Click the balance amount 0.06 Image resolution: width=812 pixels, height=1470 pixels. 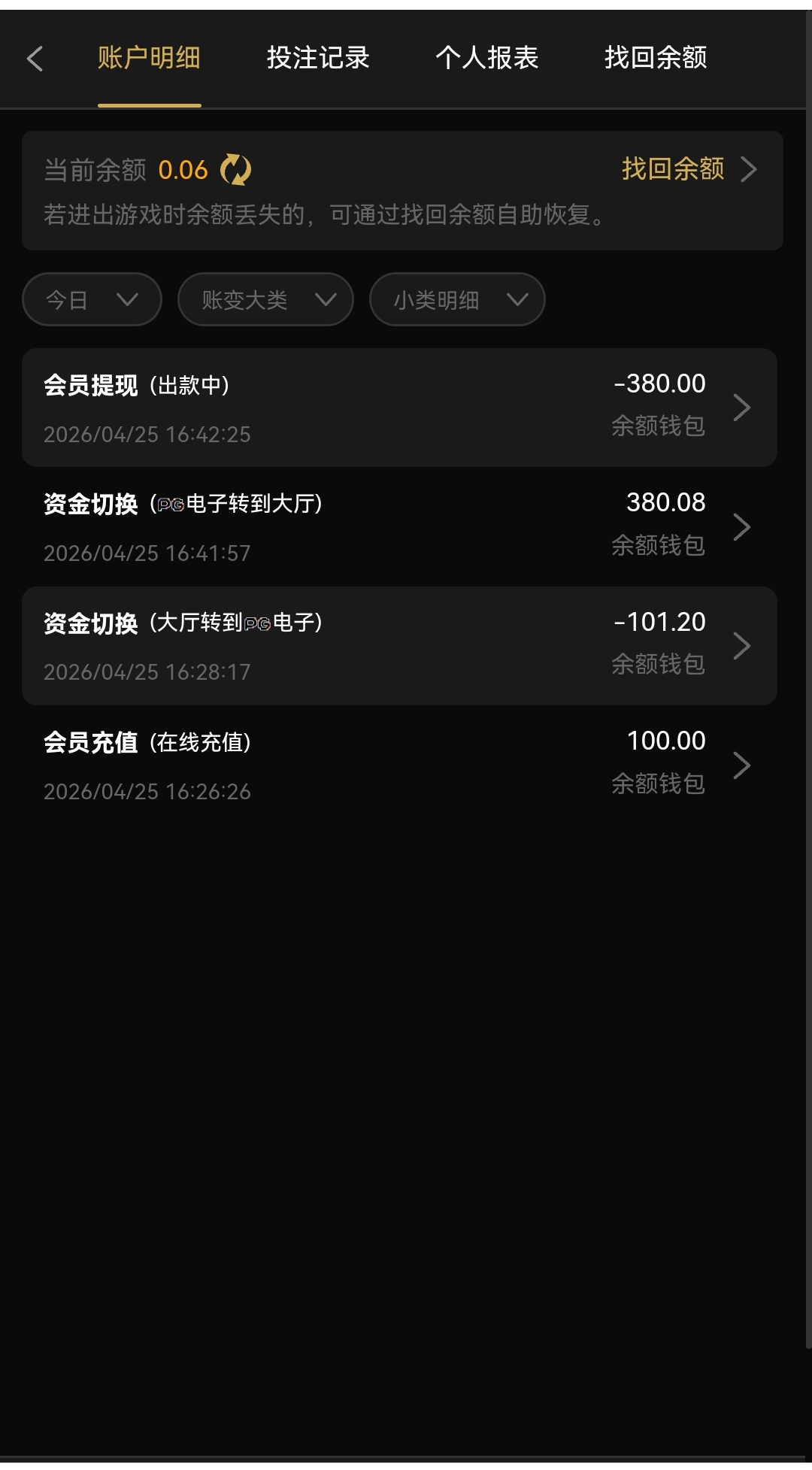tap(183, 170)
